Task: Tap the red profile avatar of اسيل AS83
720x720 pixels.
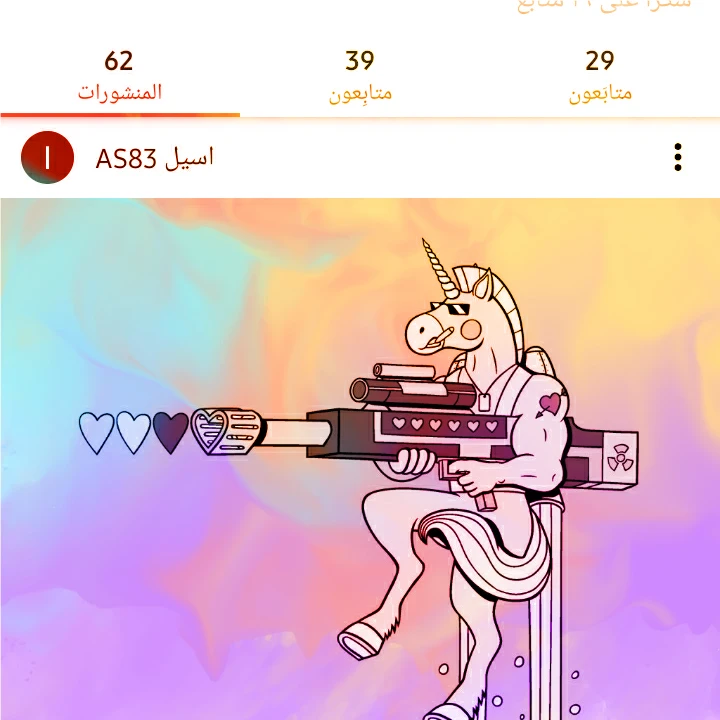Action: pos(47,158)
